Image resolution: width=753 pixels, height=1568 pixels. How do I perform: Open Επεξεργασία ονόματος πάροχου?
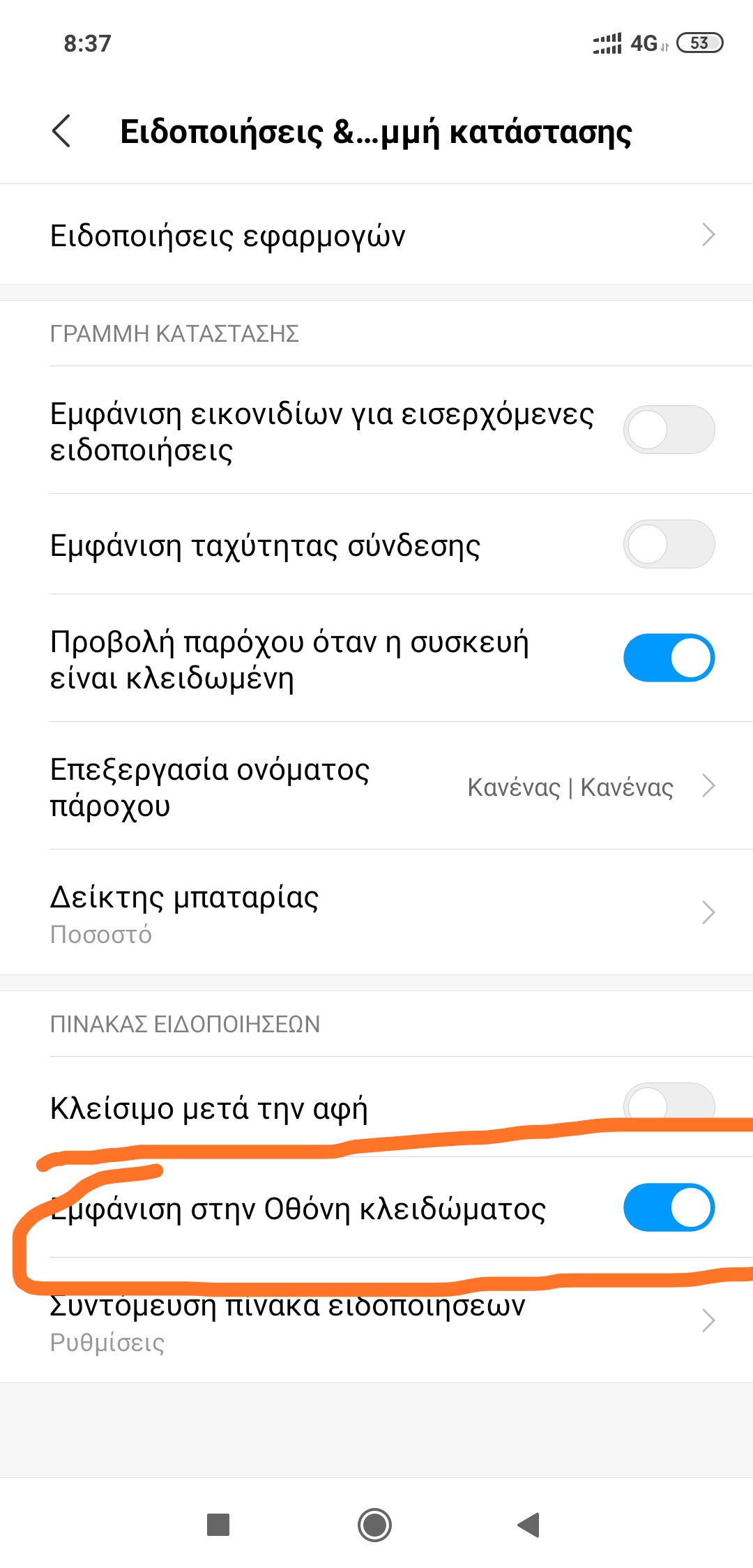point(376,786)
